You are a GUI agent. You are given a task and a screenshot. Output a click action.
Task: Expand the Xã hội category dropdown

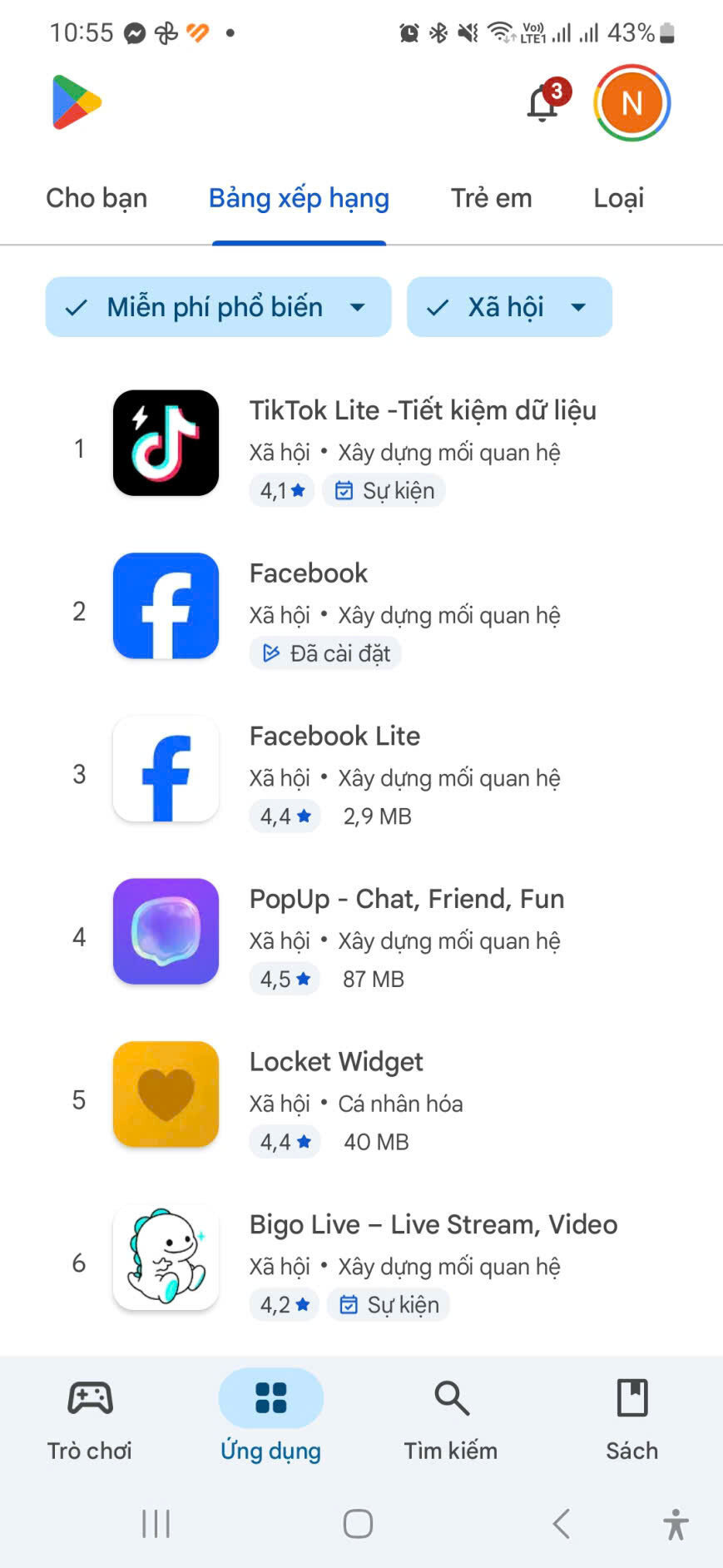(509, 307)
